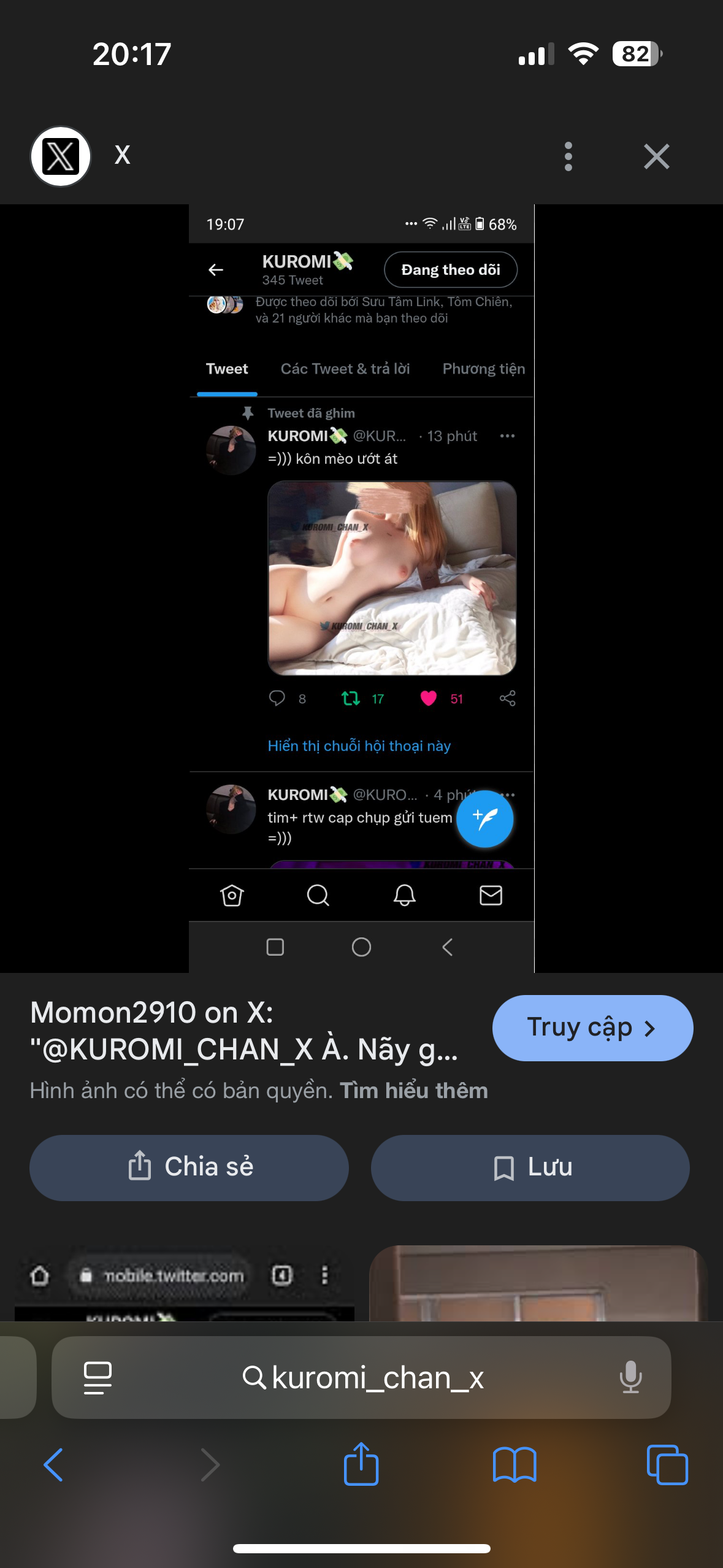Close the image preview
723x1568 pixels.
tap(656, 156)
